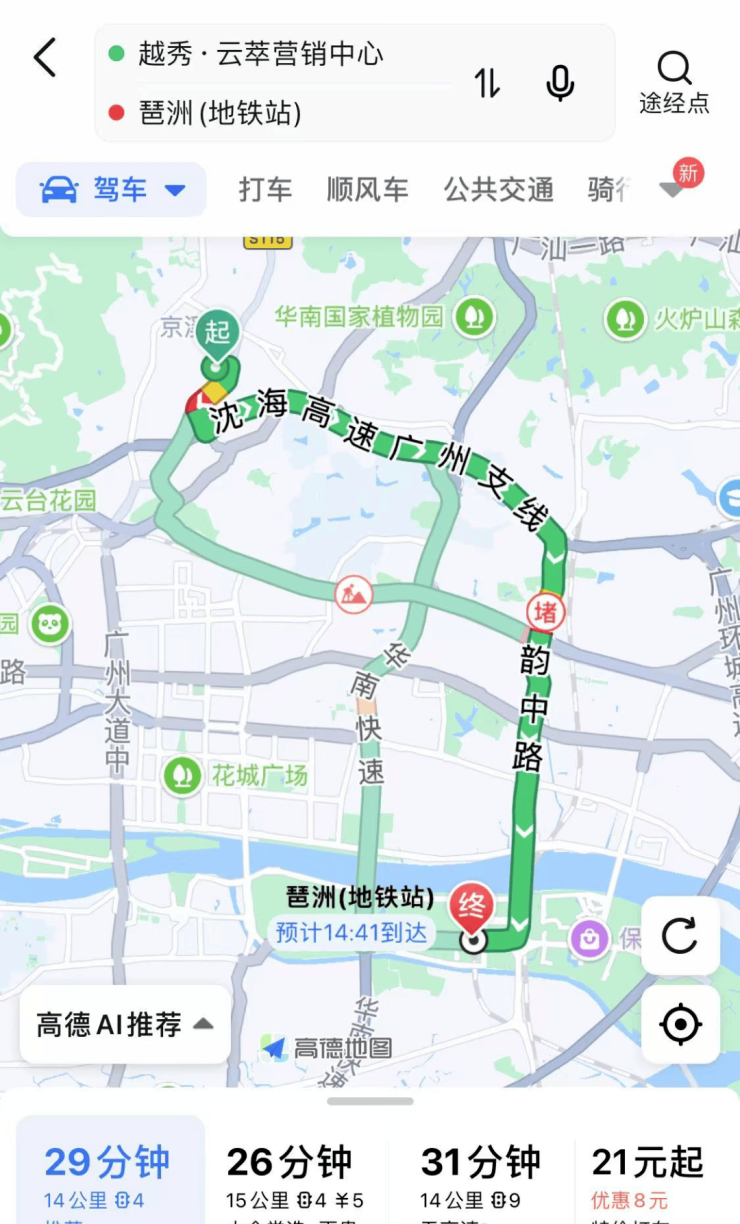This screenshot has width=740, height=1224.
Task: Go back with the top arrow
Action: pos(46,59)
